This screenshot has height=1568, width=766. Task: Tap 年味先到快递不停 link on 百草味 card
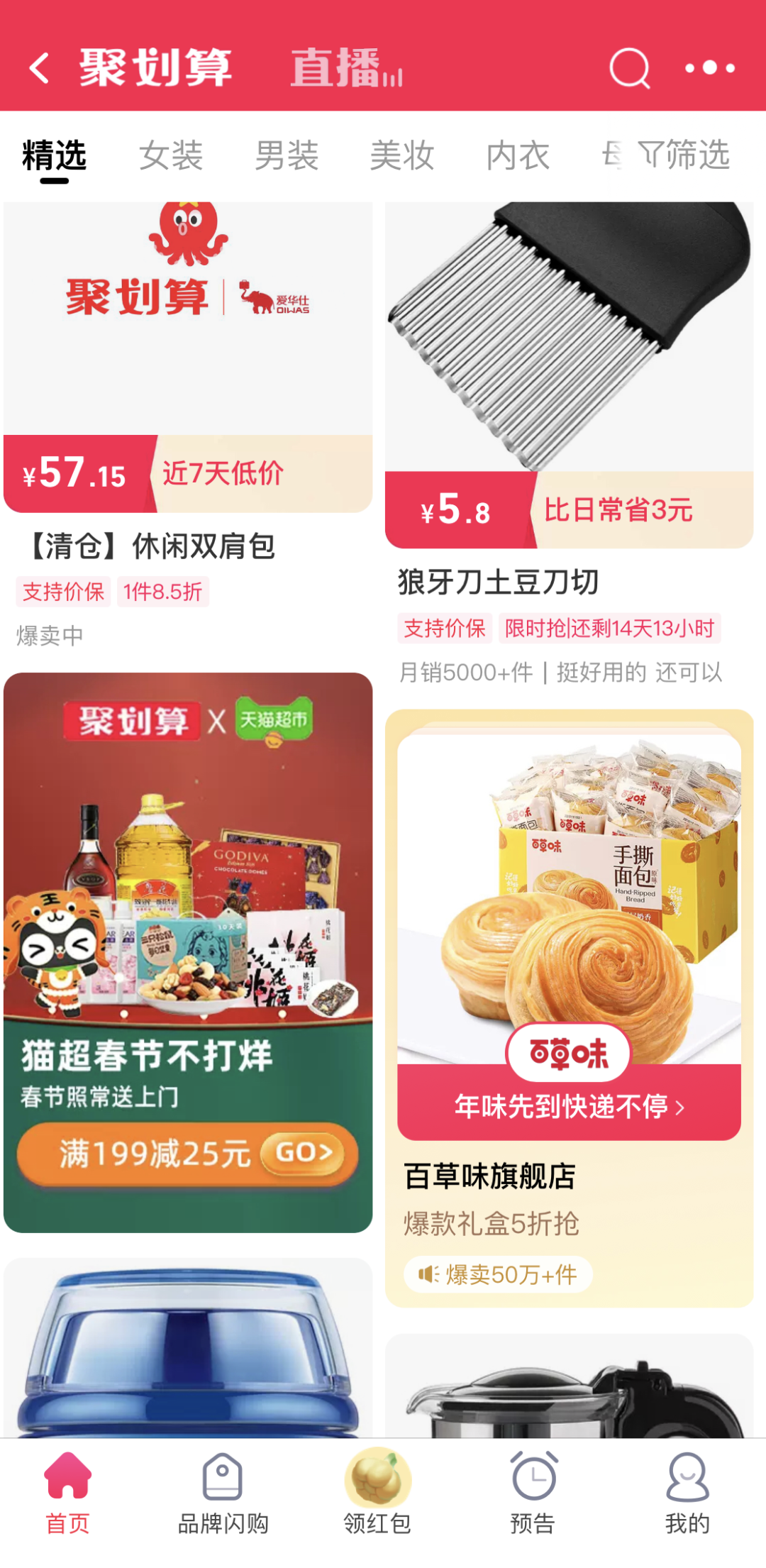(x=569, y=1106)
